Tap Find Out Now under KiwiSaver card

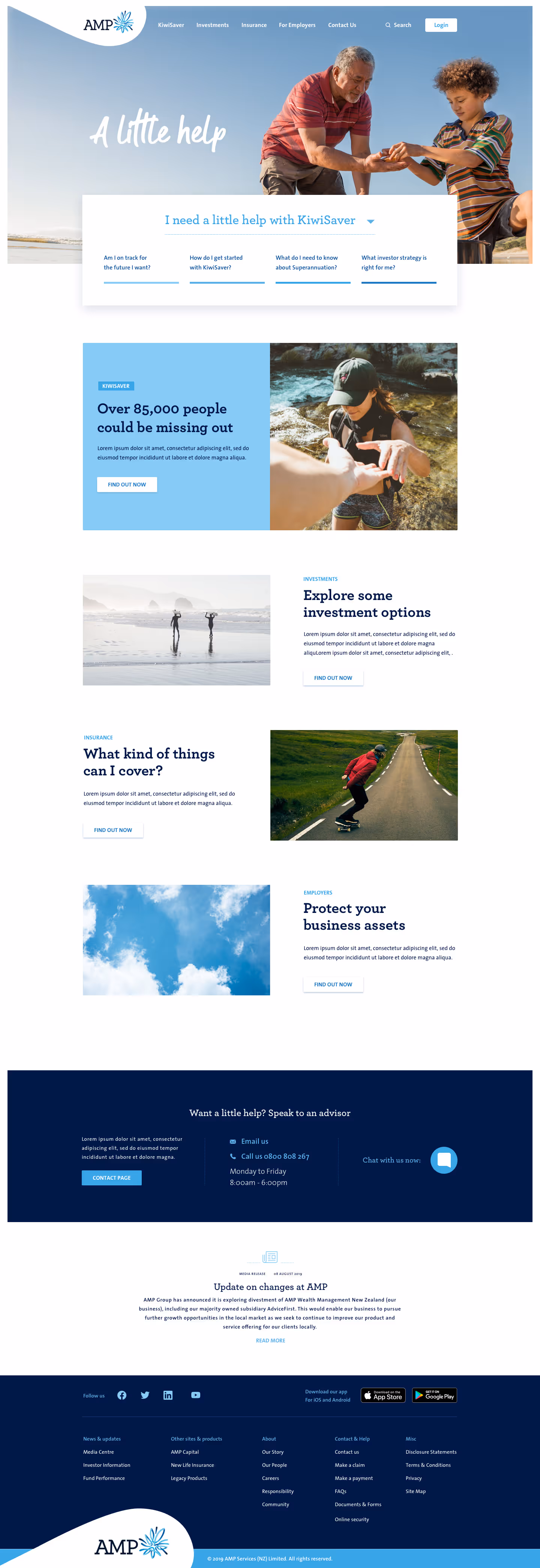pyautogui.click(x=127, y=485)
